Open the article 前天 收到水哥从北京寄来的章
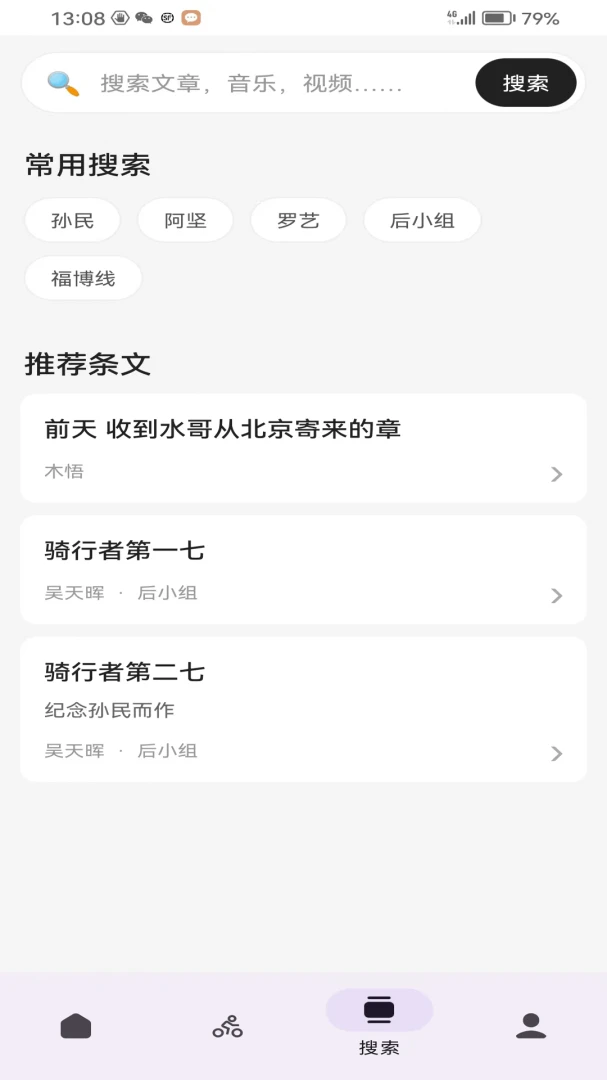This screenshot has width=607, height=1080. click(x=303, y=448)
